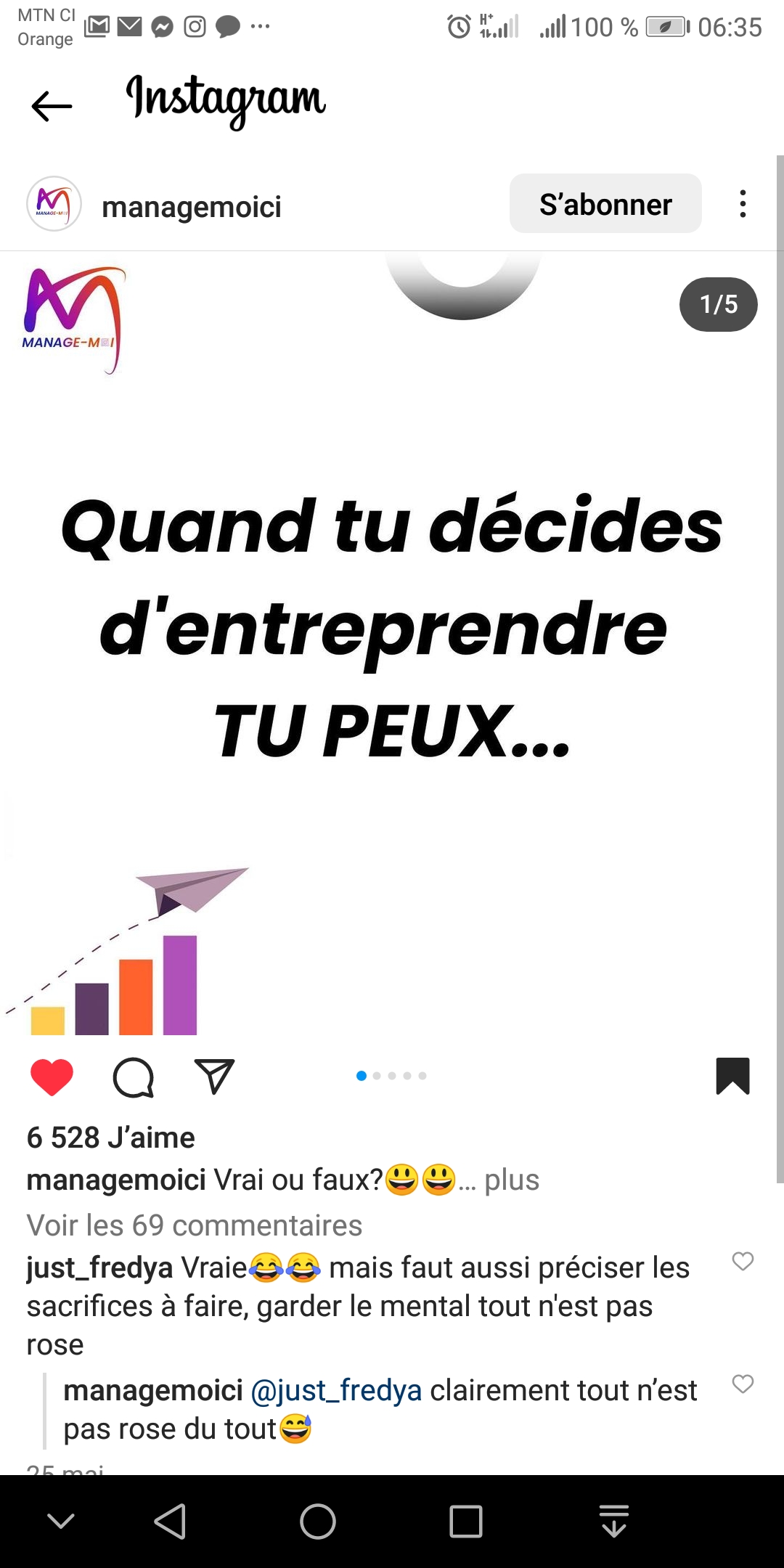Open managemoici profile from post header

(191, 207)
